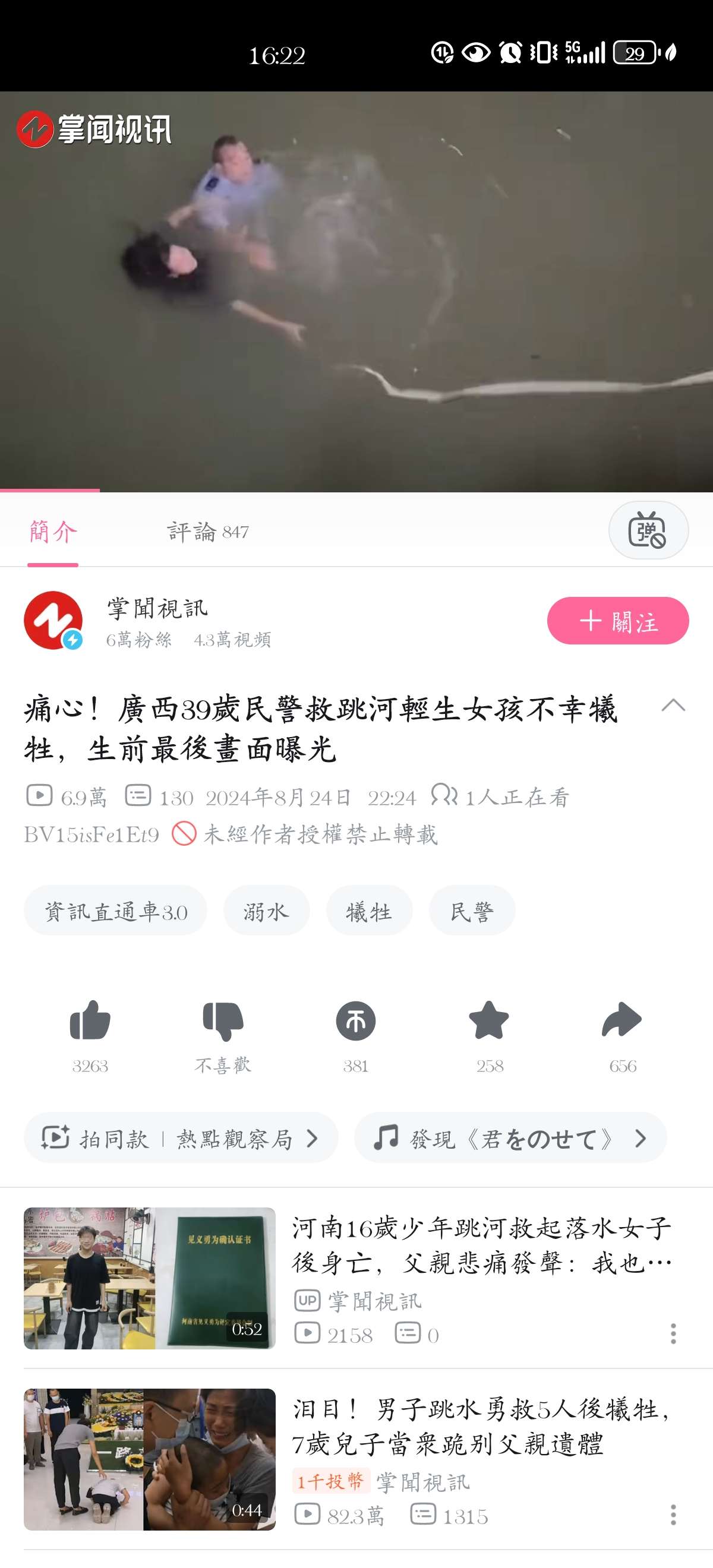
Task: Add video to favorites with star
Action: coord(489,1021)
